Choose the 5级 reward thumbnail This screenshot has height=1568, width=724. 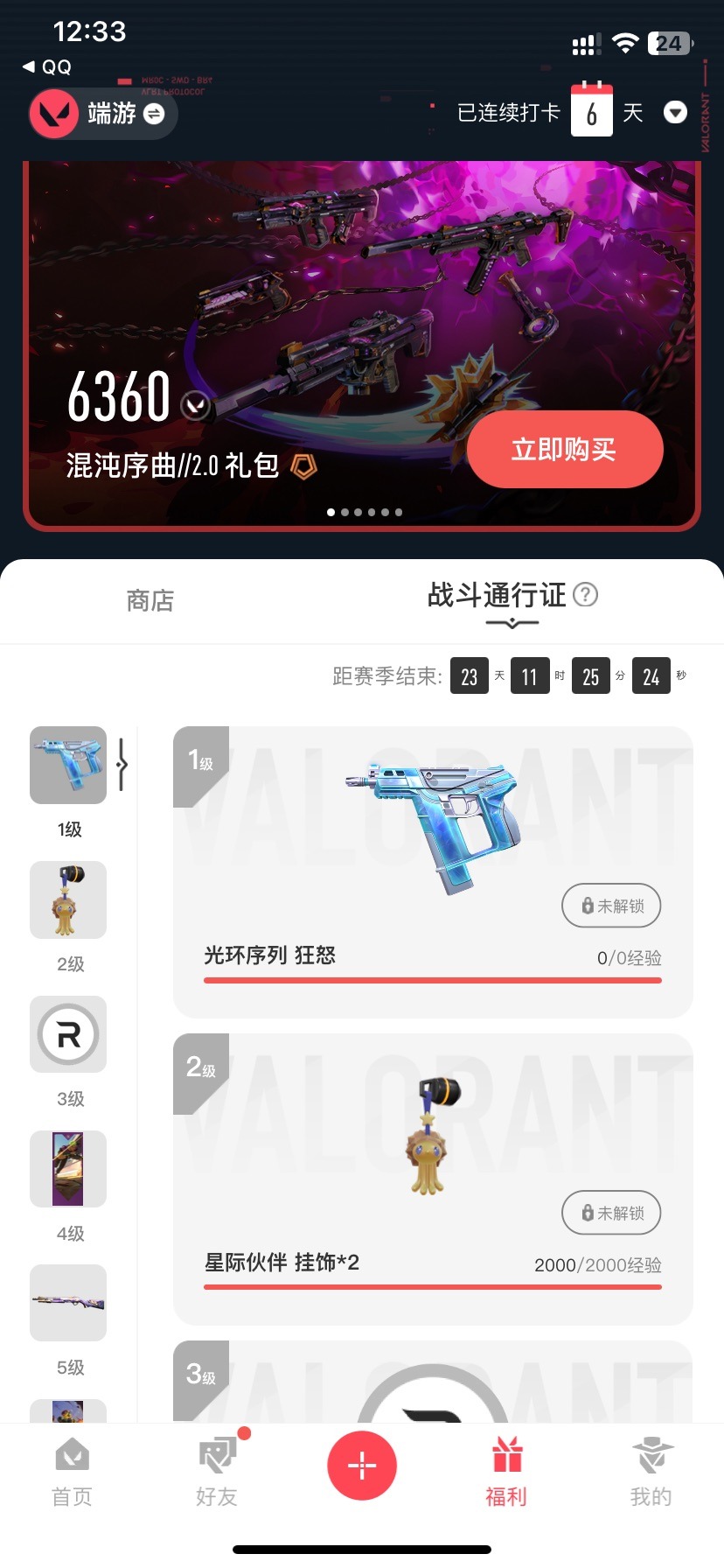[x=68, y=1303]
